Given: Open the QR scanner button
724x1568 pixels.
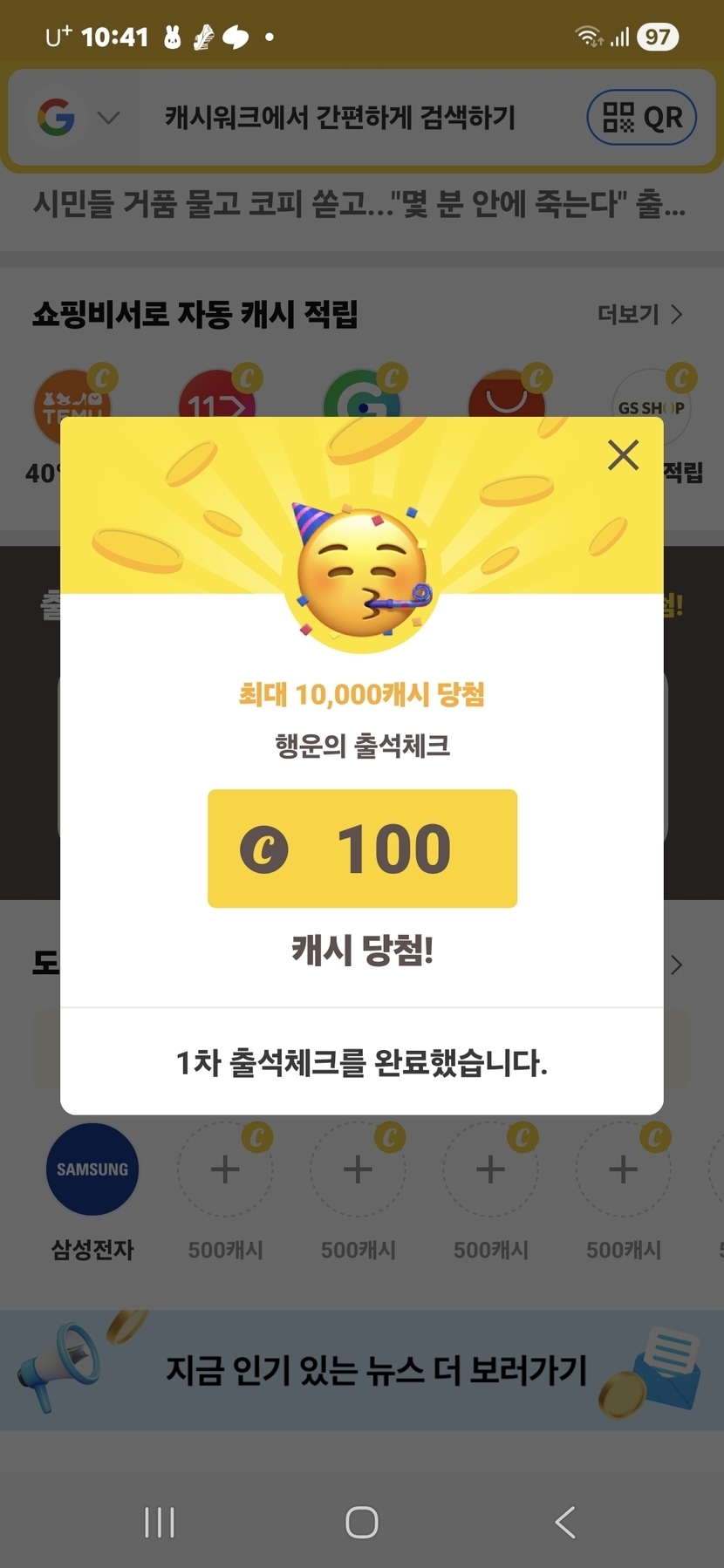Looking at the screenshot, I should tap(641, 118).
